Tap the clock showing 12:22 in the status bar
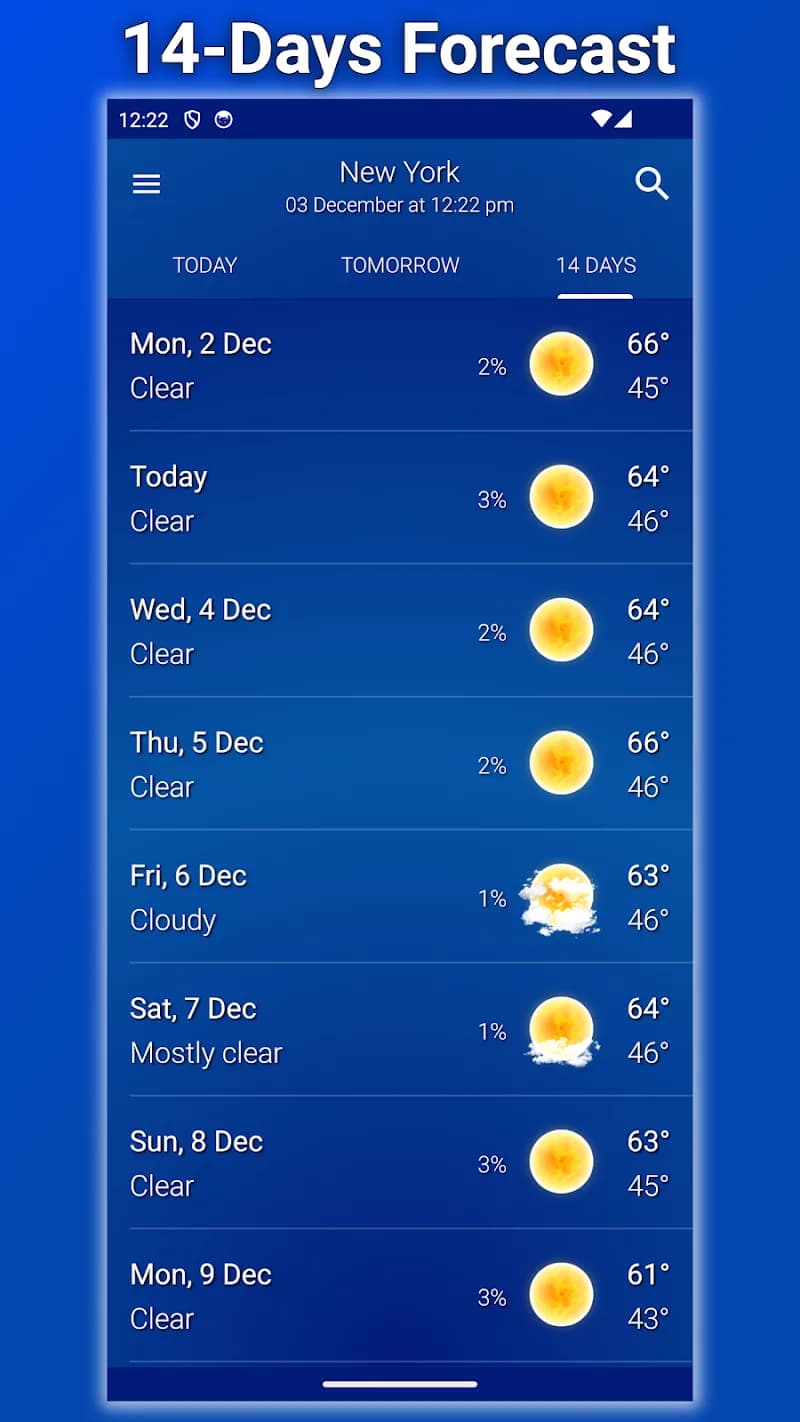Screen dimensions: 800x1422 [x=143, y=119]
